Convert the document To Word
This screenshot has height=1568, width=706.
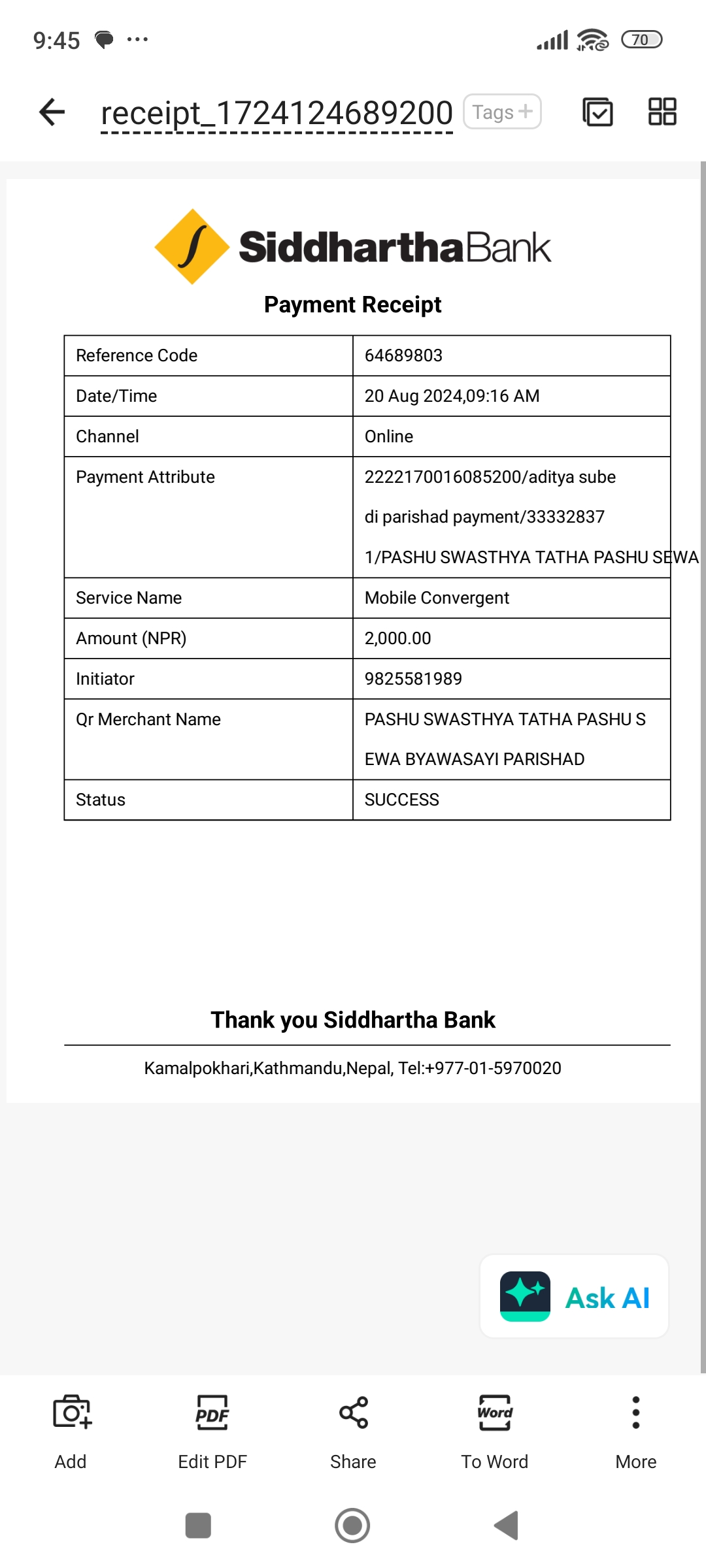(x=495, y=1431)
